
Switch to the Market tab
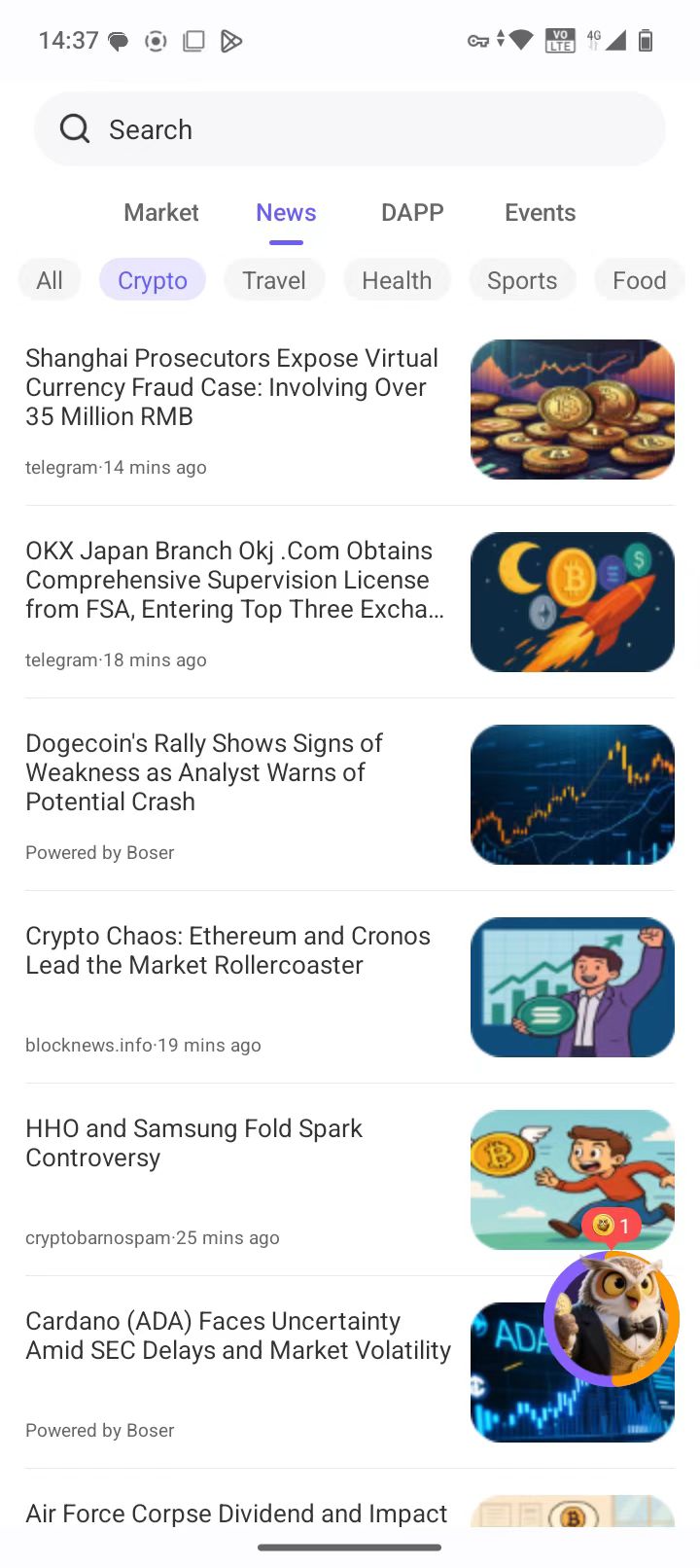pos(161,213)
